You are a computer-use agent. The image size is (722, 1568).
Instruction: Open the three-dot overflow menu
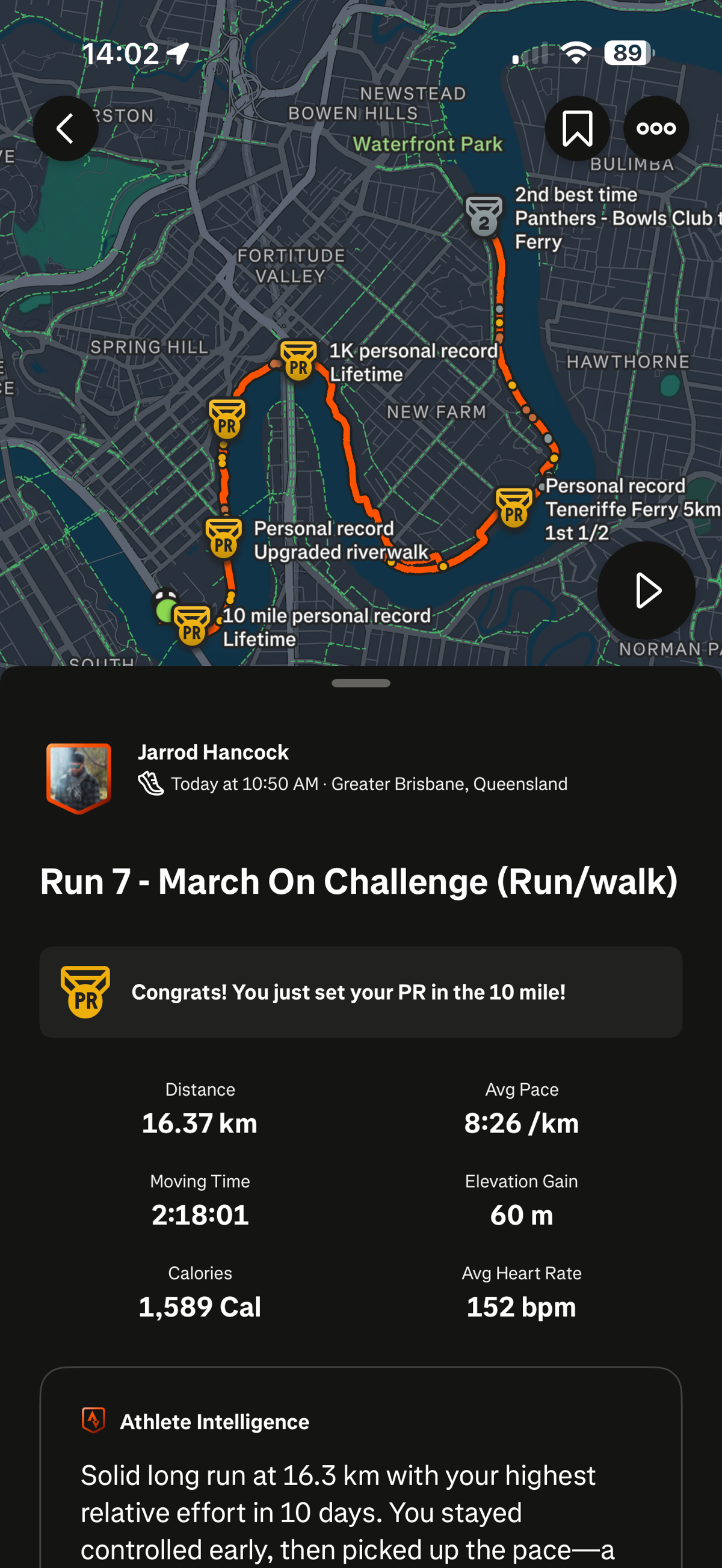[656, 129]
